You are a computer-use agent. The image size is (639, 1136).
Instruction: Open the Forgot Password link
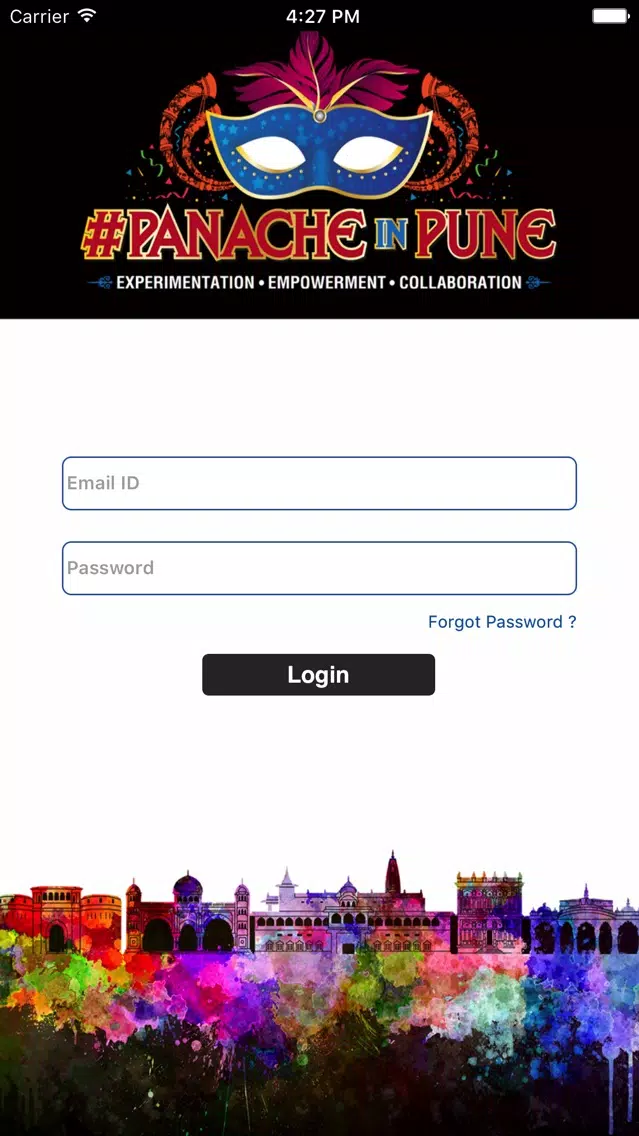(x=501, y=622)
